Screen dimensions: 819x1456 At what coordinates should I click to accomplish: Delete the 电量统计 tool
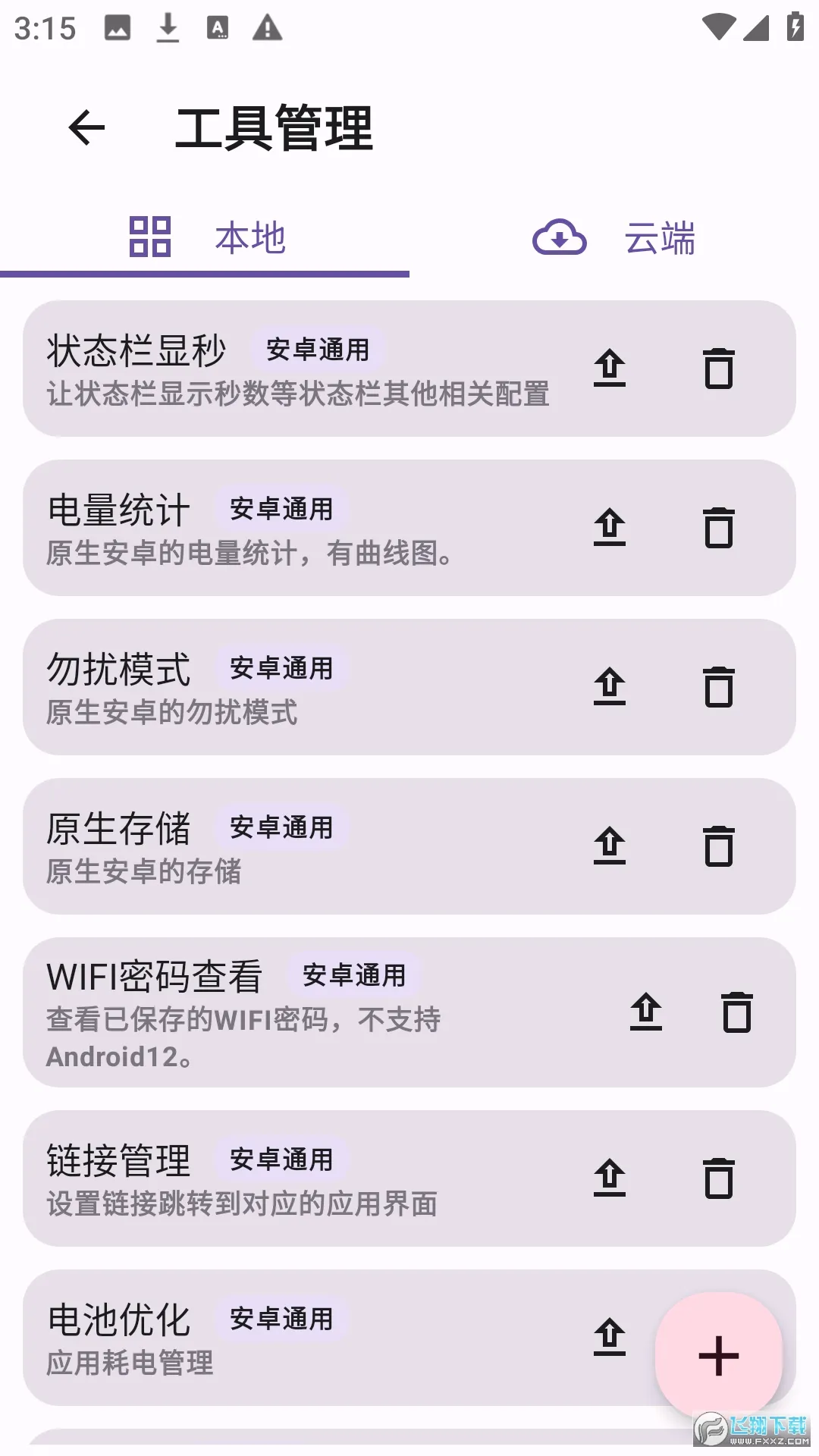[x=718, y=528]
